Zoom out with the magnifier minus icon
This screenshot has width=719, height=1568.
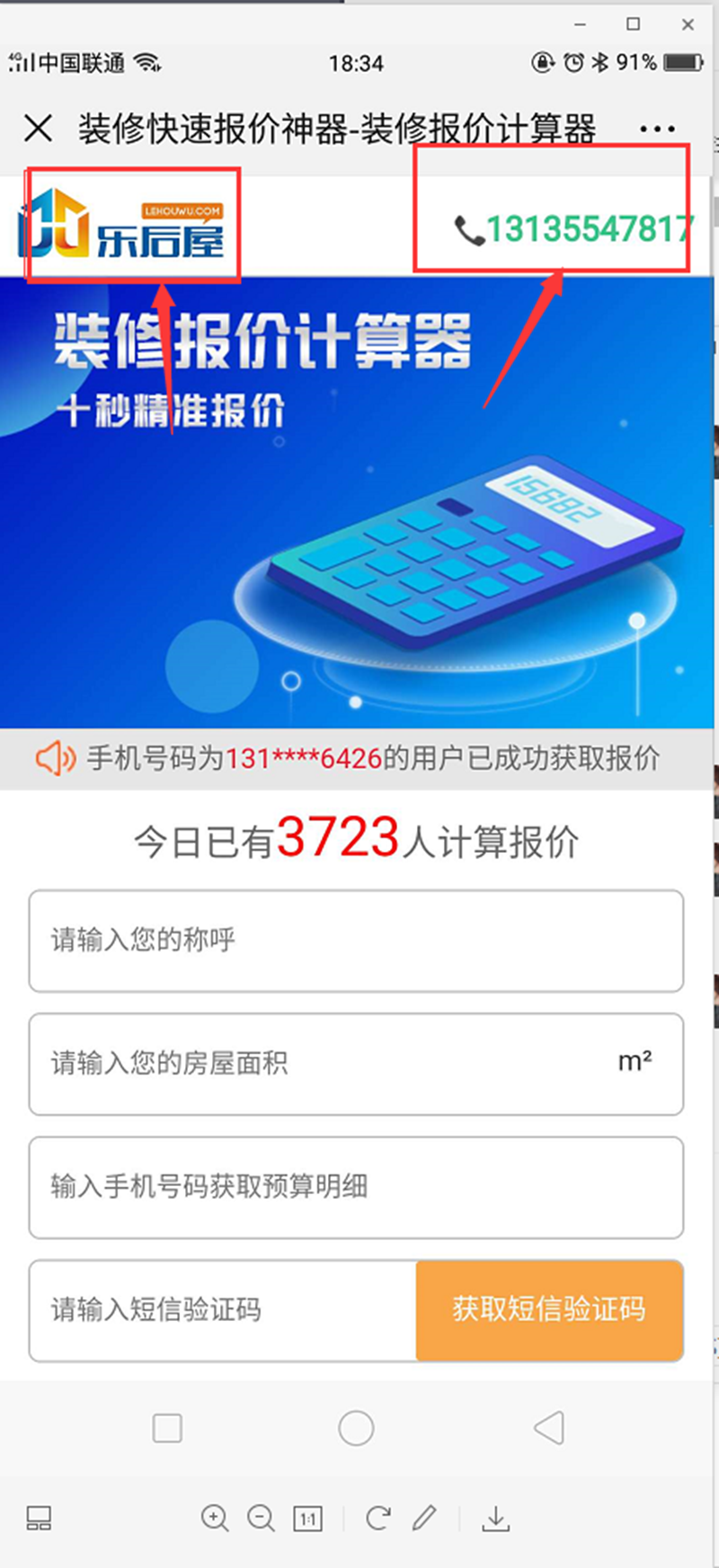coord(261,1519)
